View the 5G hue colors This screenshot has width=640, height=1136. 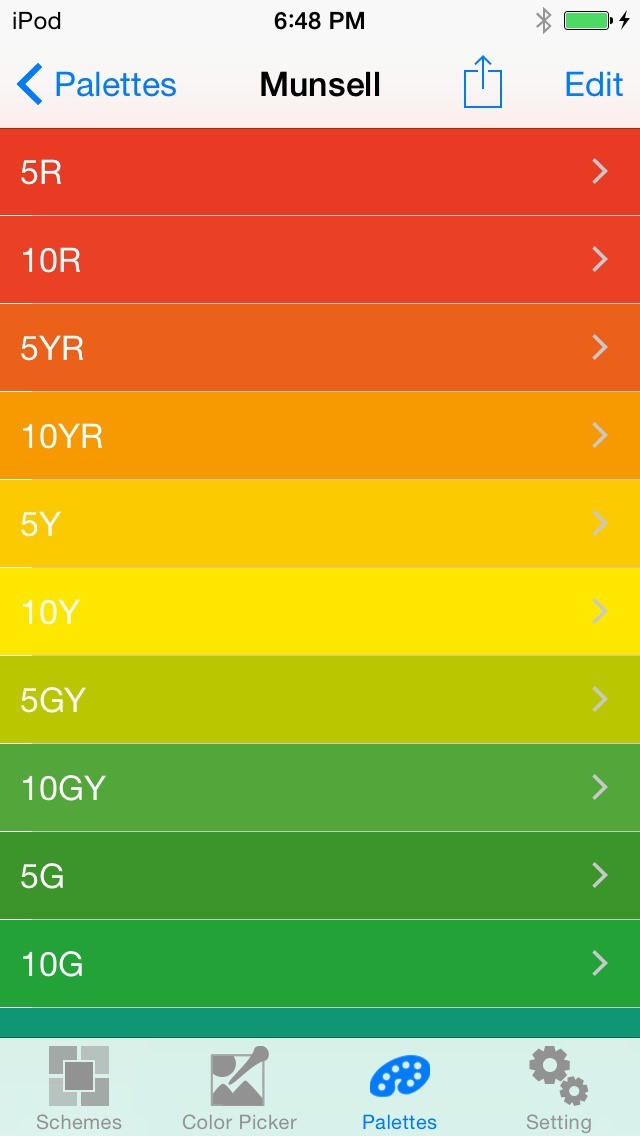[320, 876]
